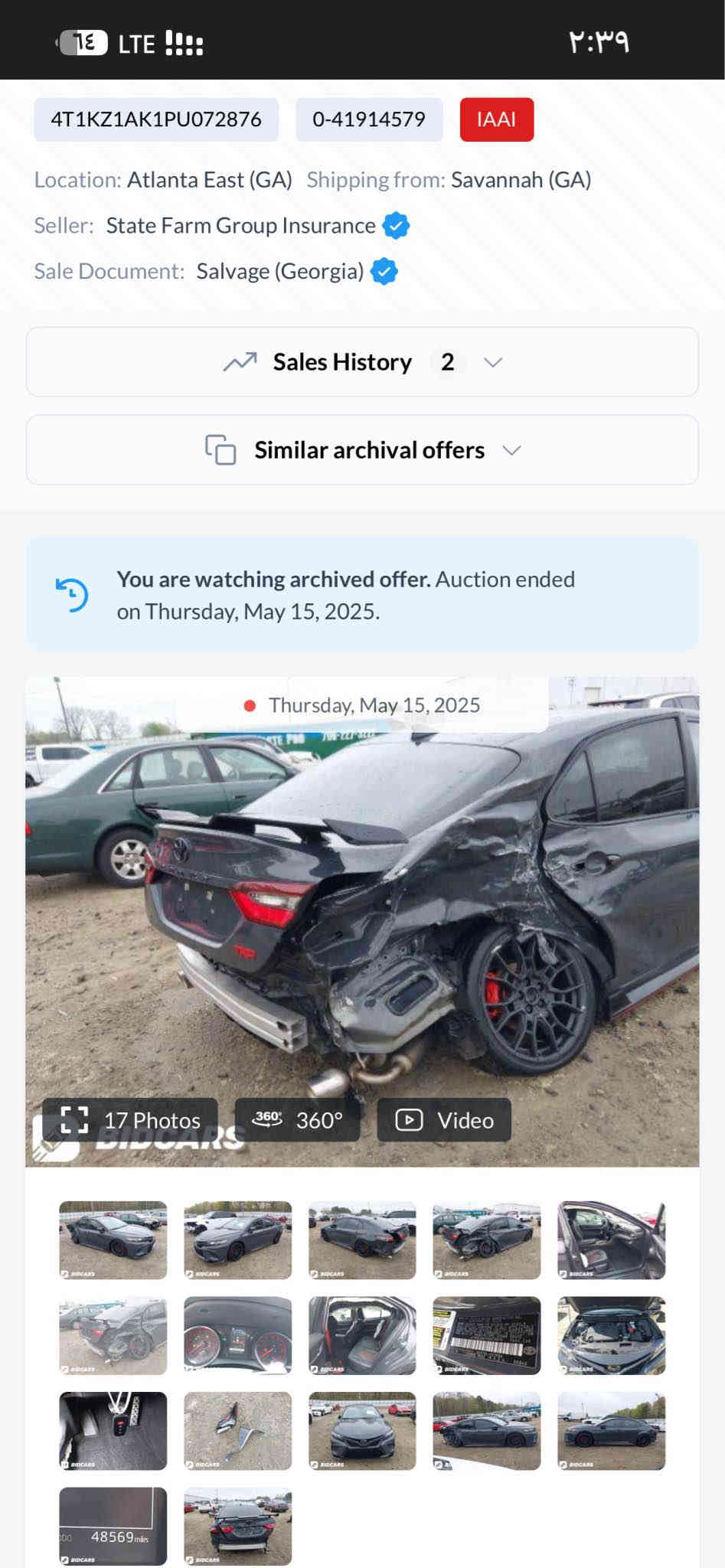This screenshot has width=725, height=1568.
Task: View the VIN sticker label thumbnail
Action: pyautogui.click(x=486, y=1335)
